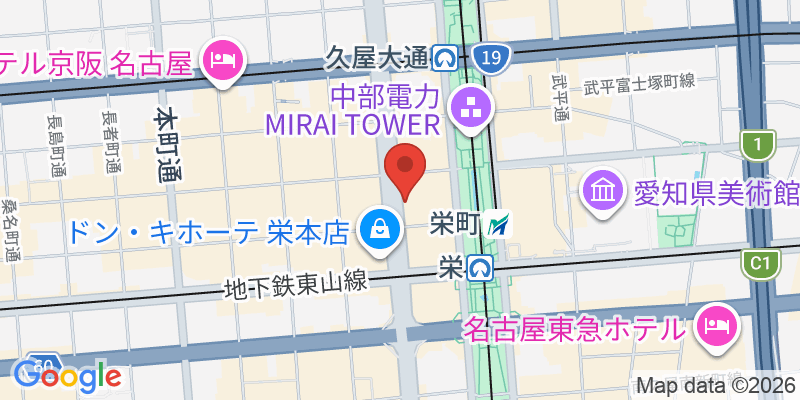Select the ドン・キホーテ 栄本店 shopping marker
The image size is (800, 400).
[379, 226]
